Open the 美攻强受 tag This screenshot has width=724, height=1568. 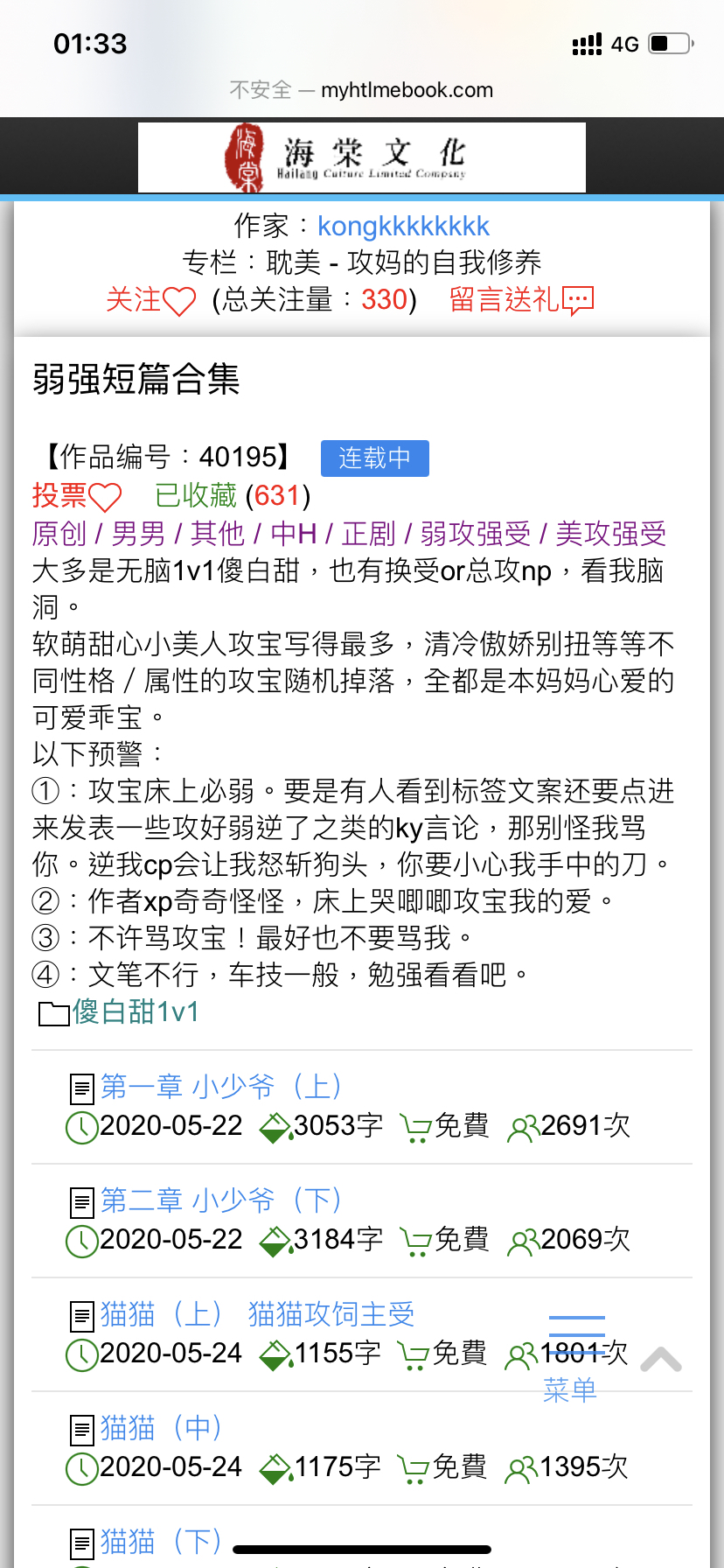coord(611,533)
